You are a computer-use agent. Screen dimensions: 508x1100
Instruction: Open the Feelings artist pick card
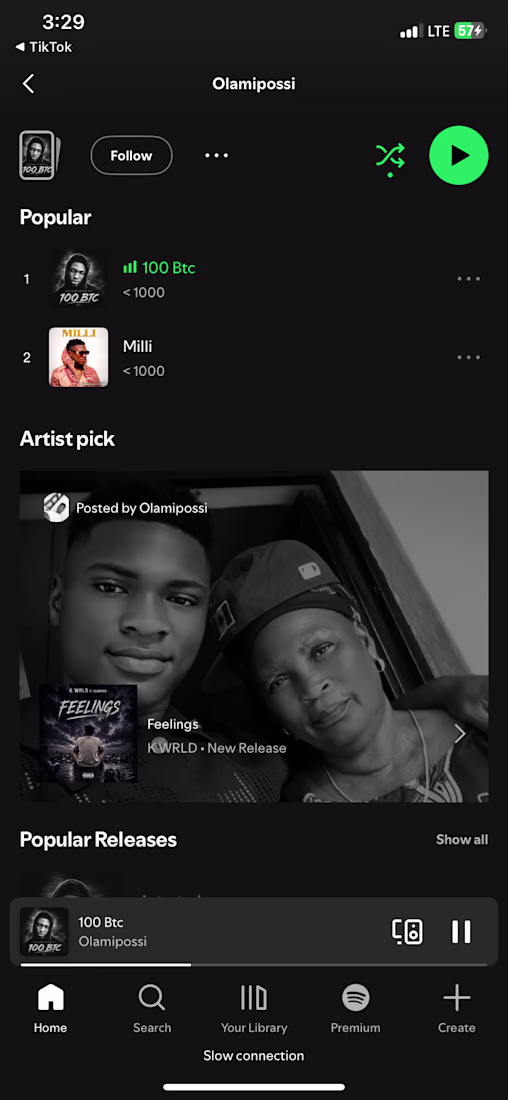pyautogui.click(x=254, y=636)
